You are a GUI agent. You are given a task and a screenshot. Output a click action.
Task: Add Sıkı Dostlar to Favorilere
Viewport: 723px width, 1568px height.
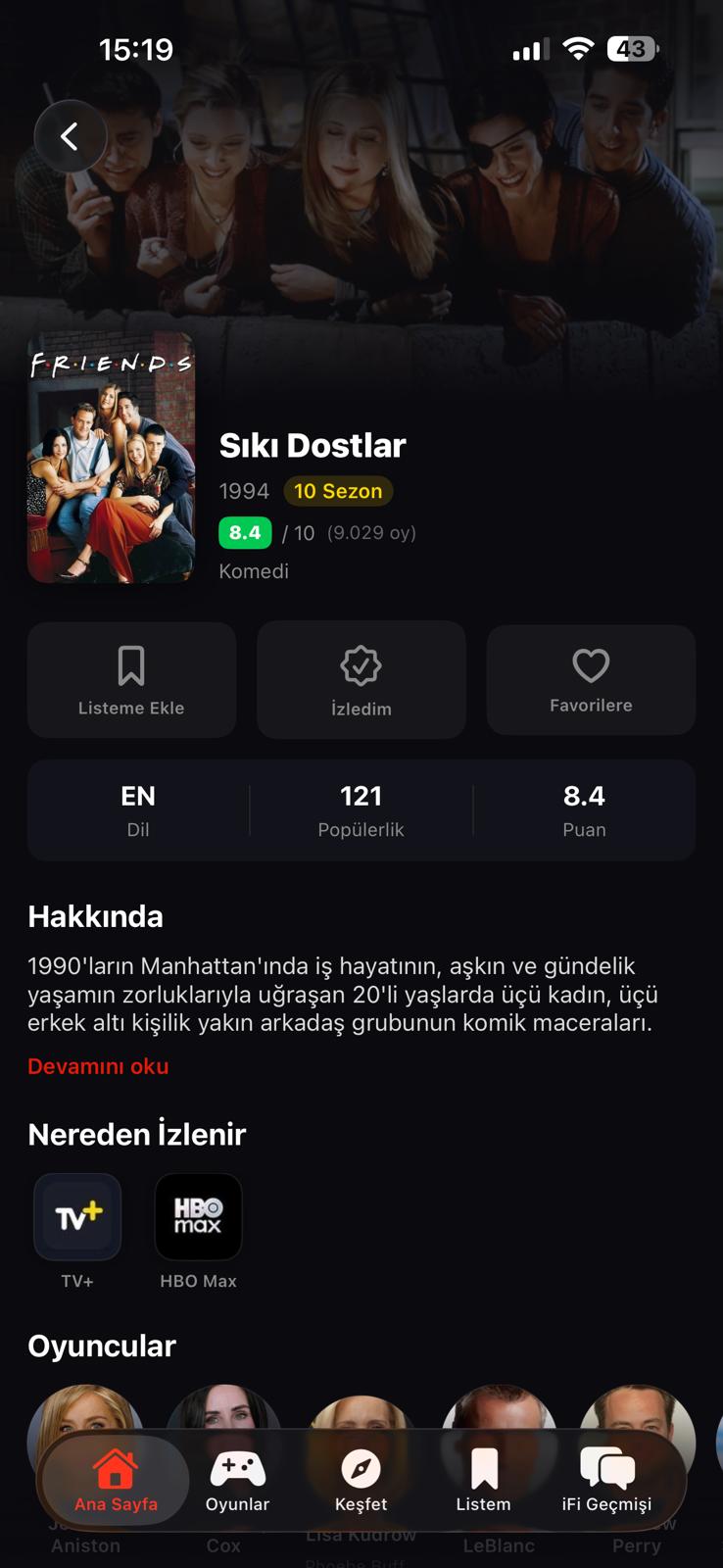[x=591, y=679]
